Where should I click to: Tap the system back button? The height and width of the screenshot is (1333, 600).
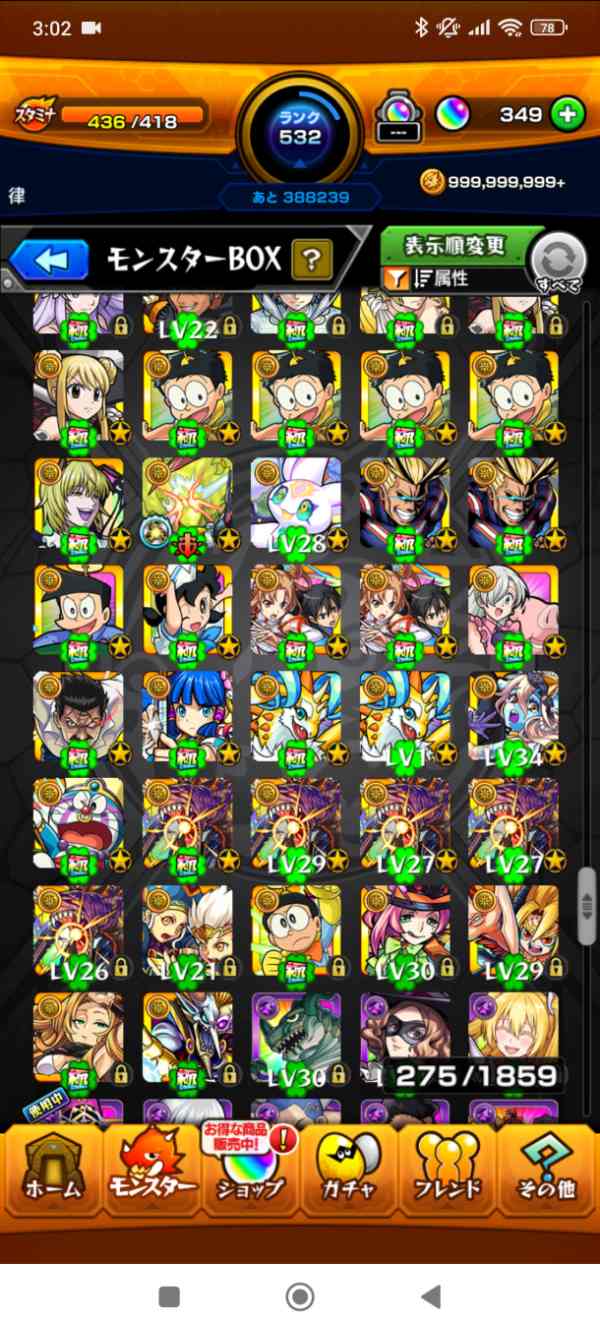coord(430,1297)
